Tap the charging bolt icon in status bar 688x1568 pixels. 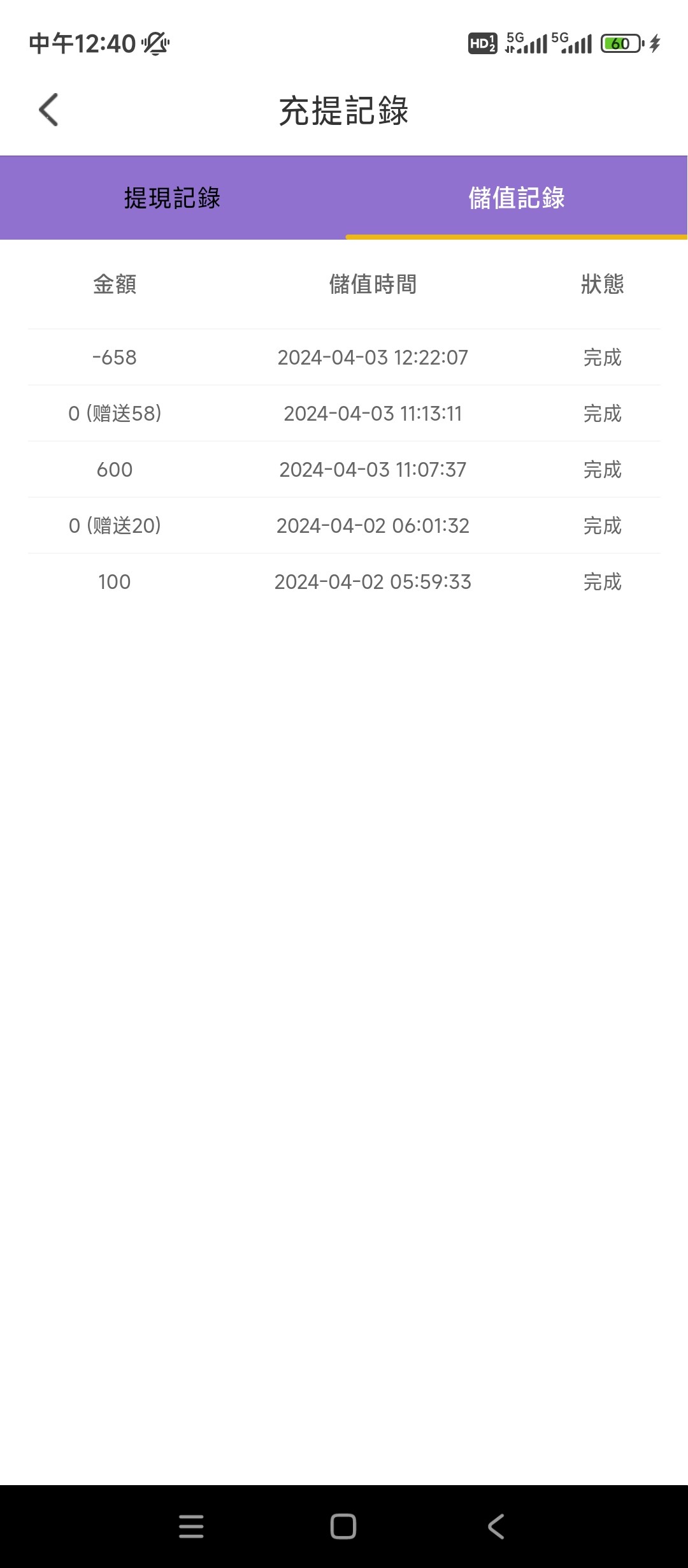[656, 43]
